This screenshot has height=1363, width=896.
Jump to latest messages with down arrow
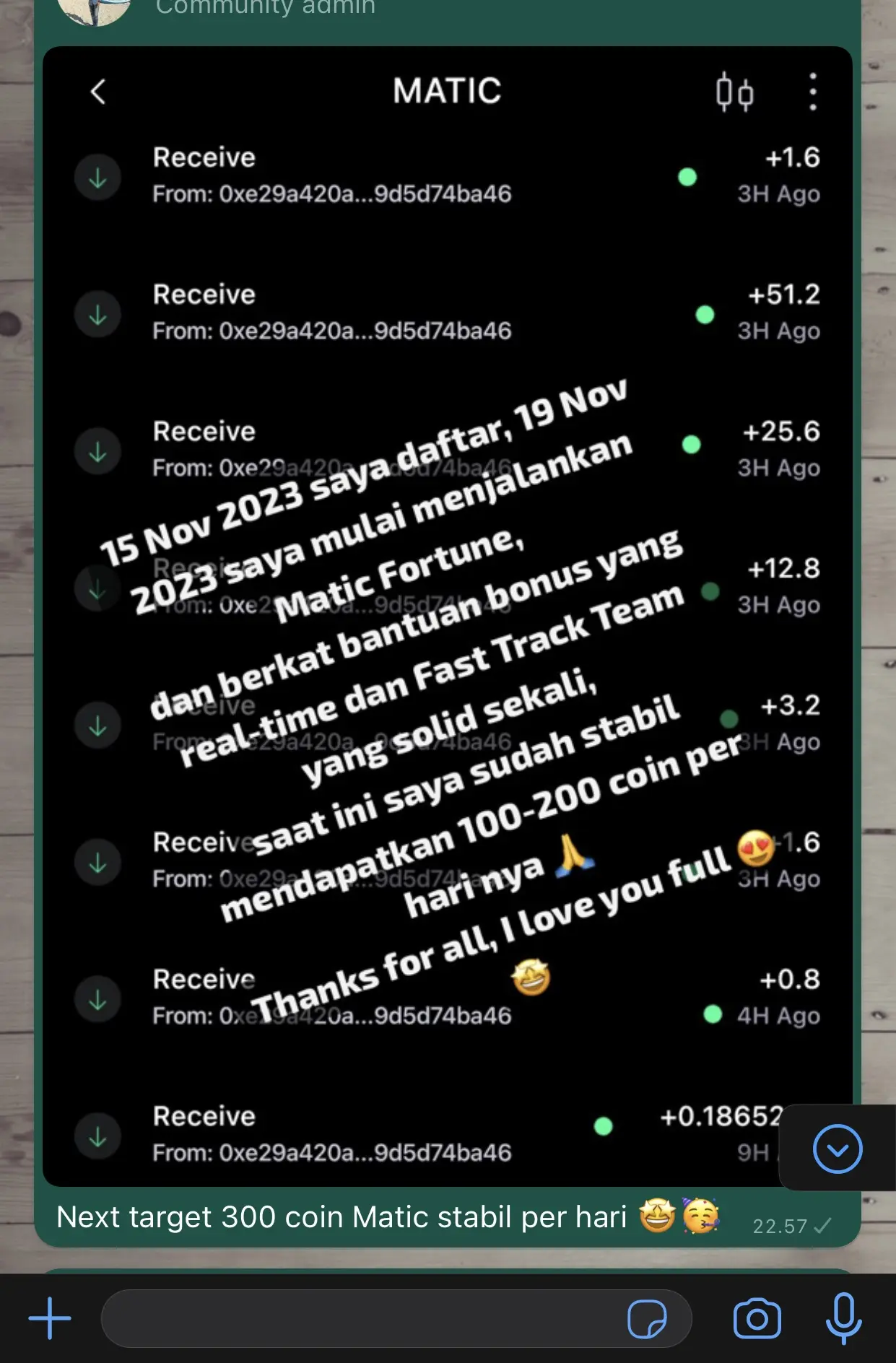point(837,1148)
